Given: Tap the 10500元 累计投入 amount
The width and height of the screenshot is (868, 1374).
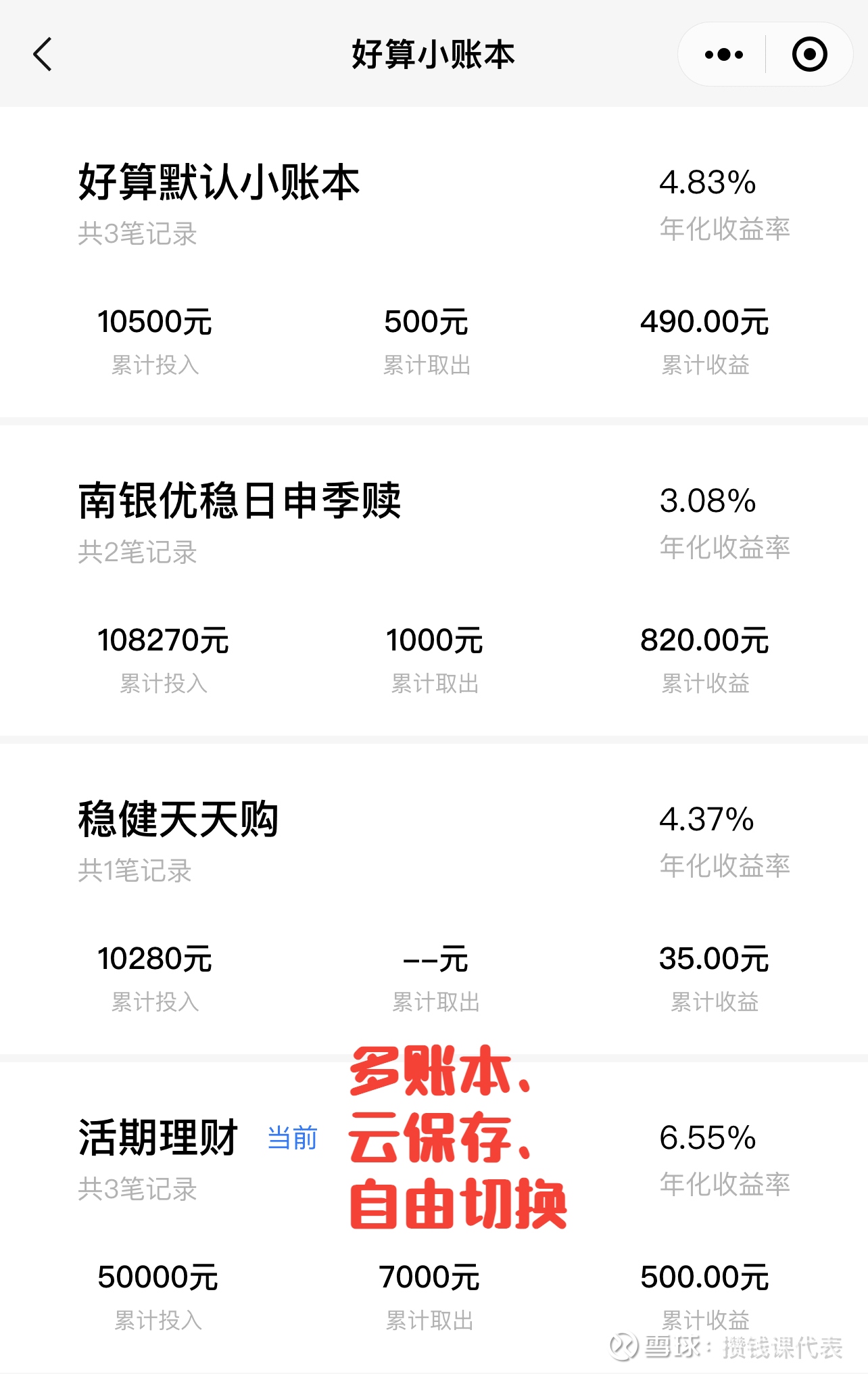Looking at the screenshot, I should (154, 323).
